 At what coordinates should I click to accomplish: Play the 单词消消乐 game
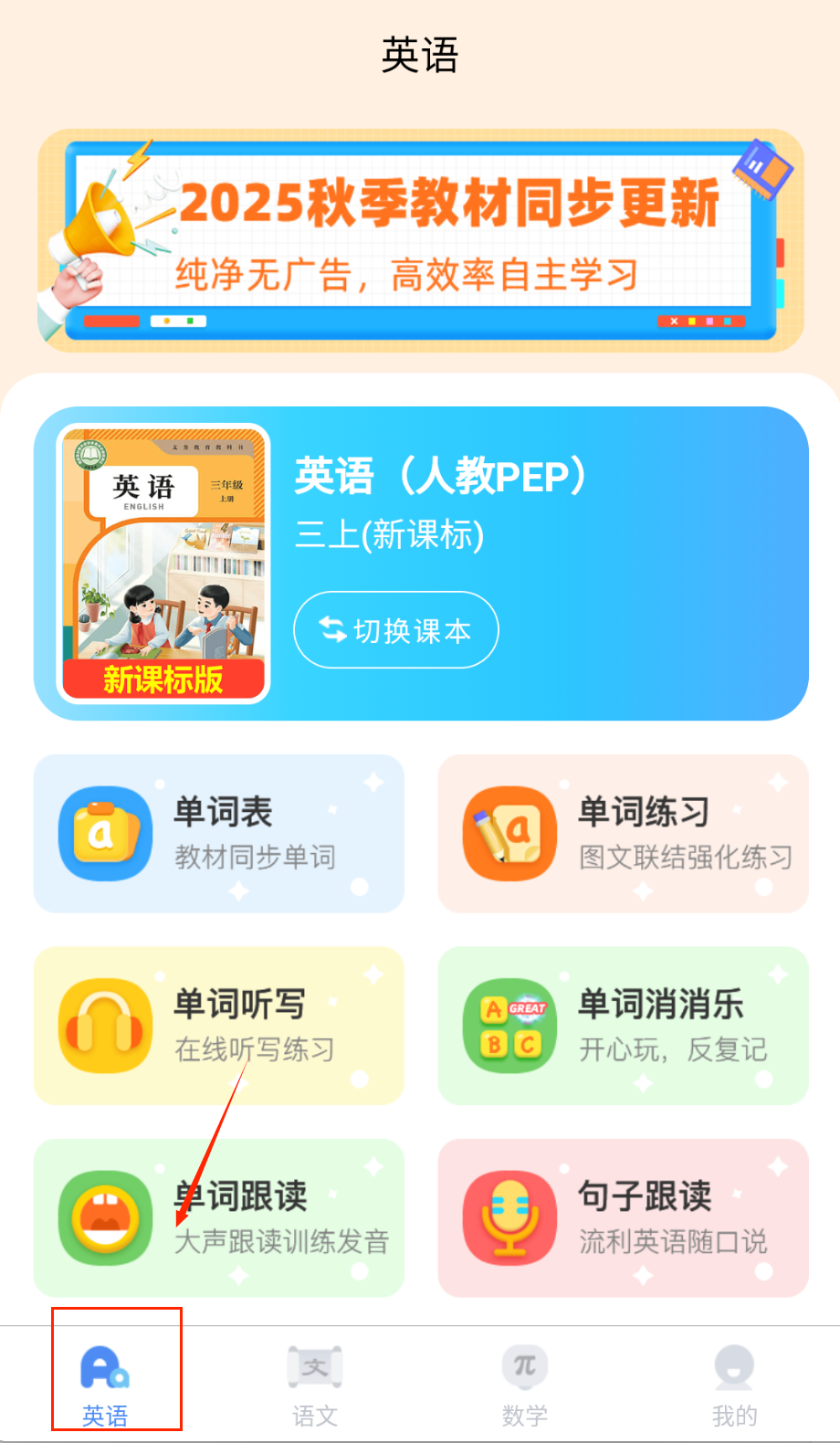(623, 1026)
